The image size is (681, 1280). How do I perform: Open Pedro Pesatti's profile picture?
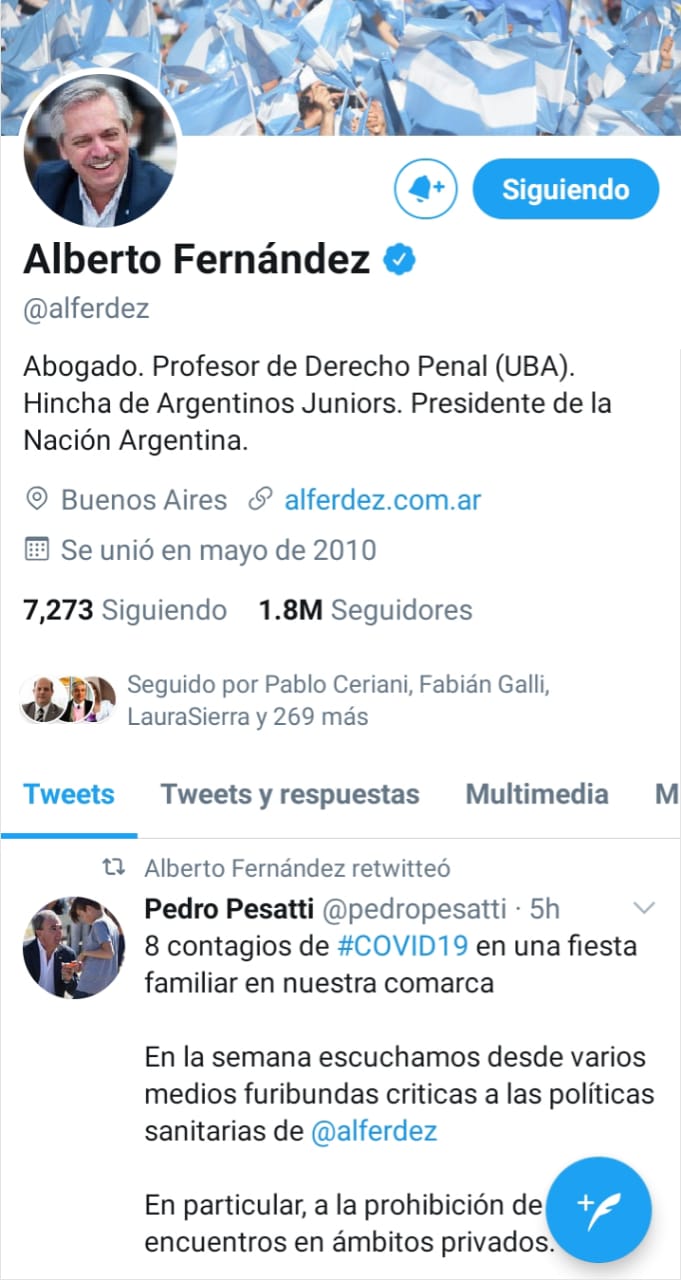pyautogui.click(x=73, y=947)
